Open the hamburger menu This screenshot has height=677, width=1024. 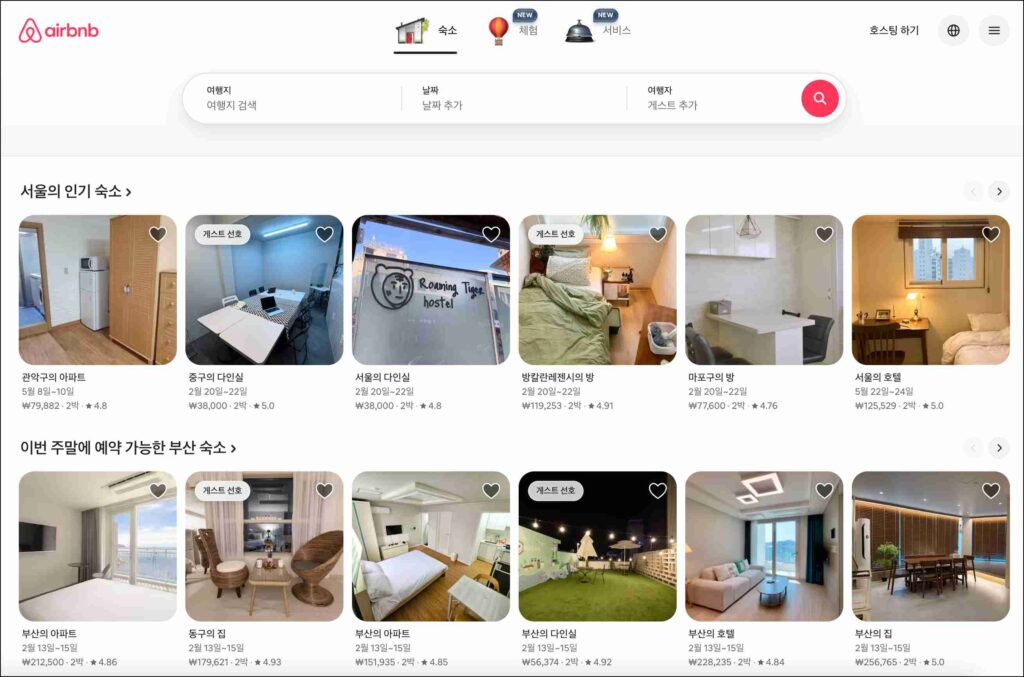pyautogui.click(x=993, y=30)
